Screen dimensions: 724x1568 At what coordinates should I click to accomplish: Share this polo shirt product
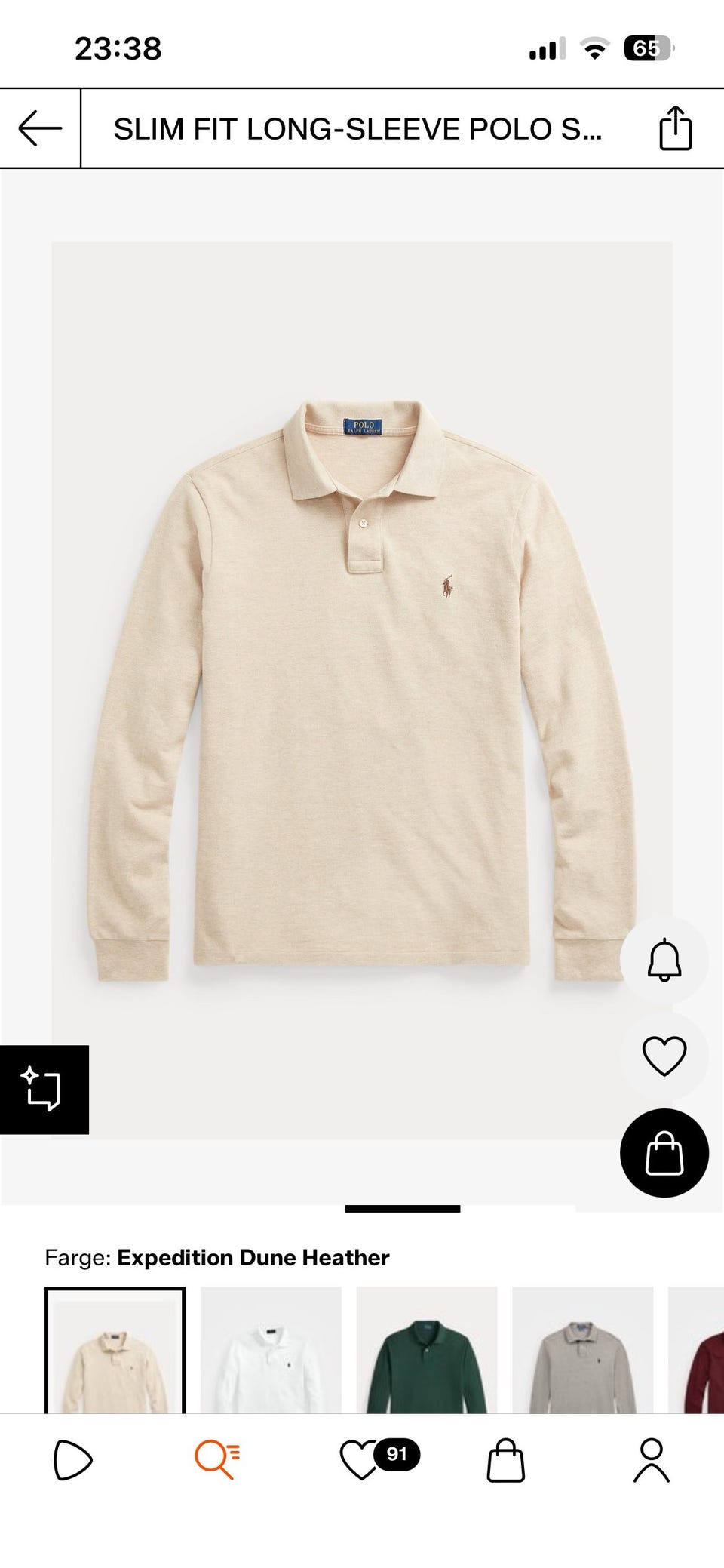(675, 128)
